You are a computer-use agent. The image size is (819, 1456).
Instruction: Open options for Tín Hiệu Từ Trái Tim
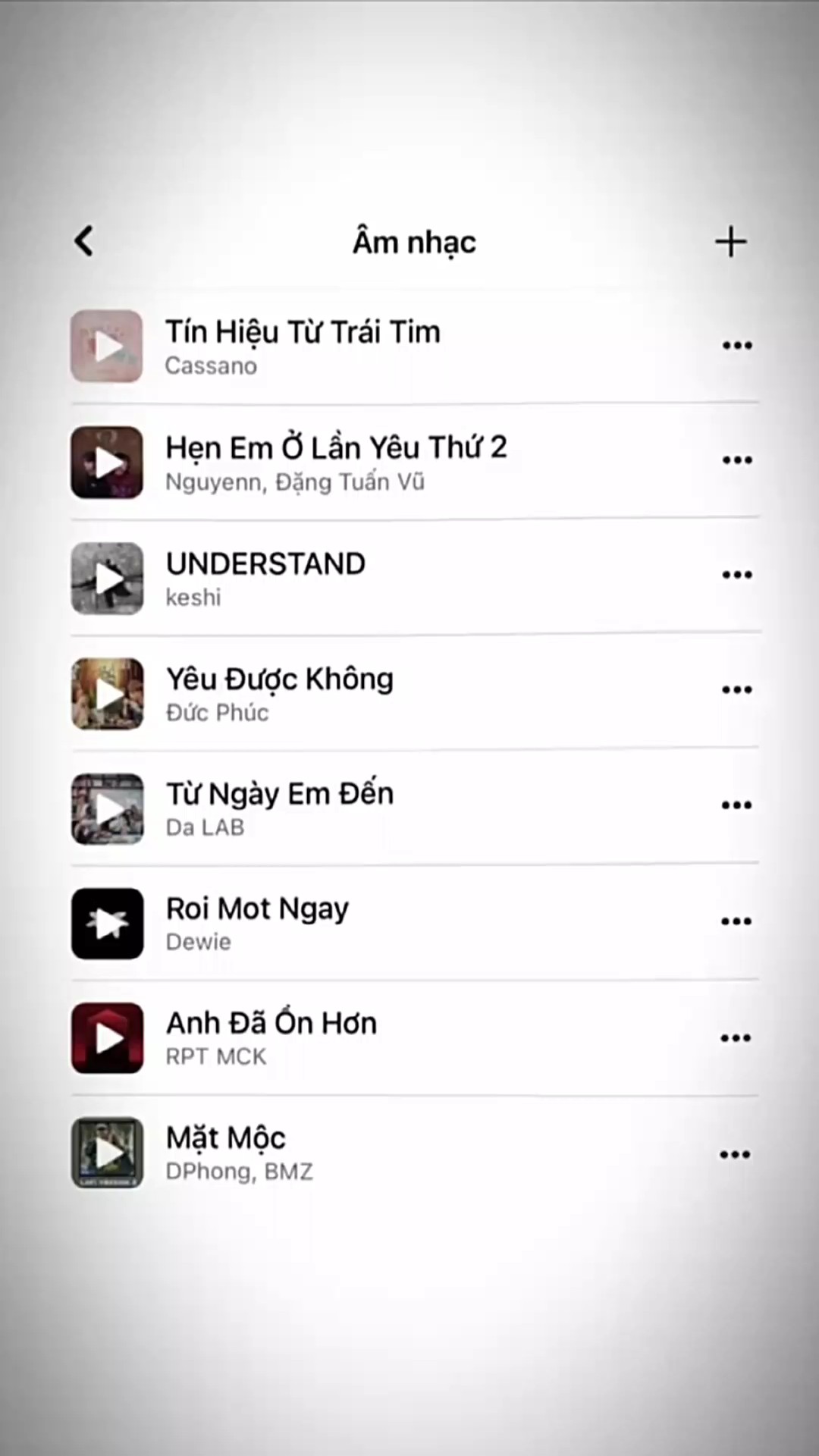(x=737, y=346)
